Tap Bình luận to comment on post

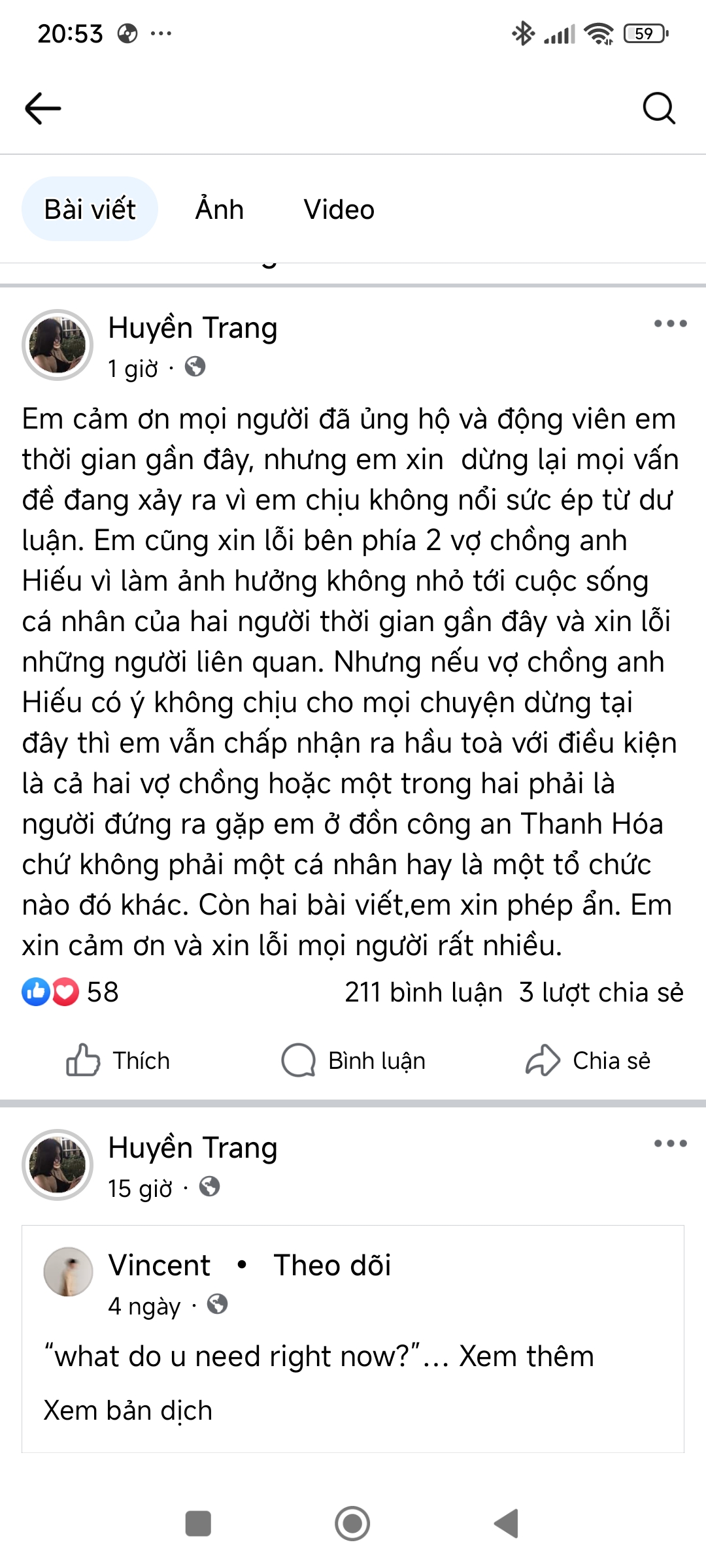354,1060
